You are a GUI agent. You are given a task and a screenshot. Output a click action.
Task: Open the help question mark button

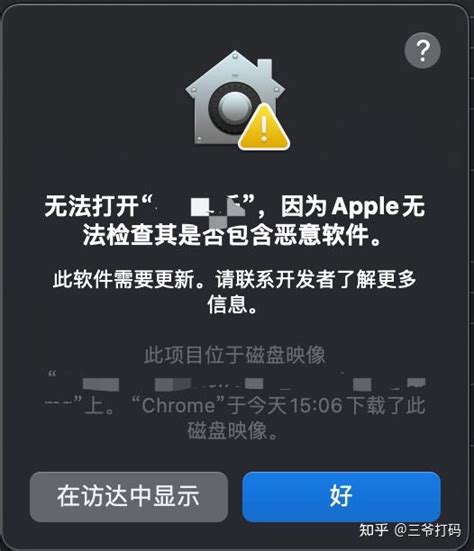point(422,50)
